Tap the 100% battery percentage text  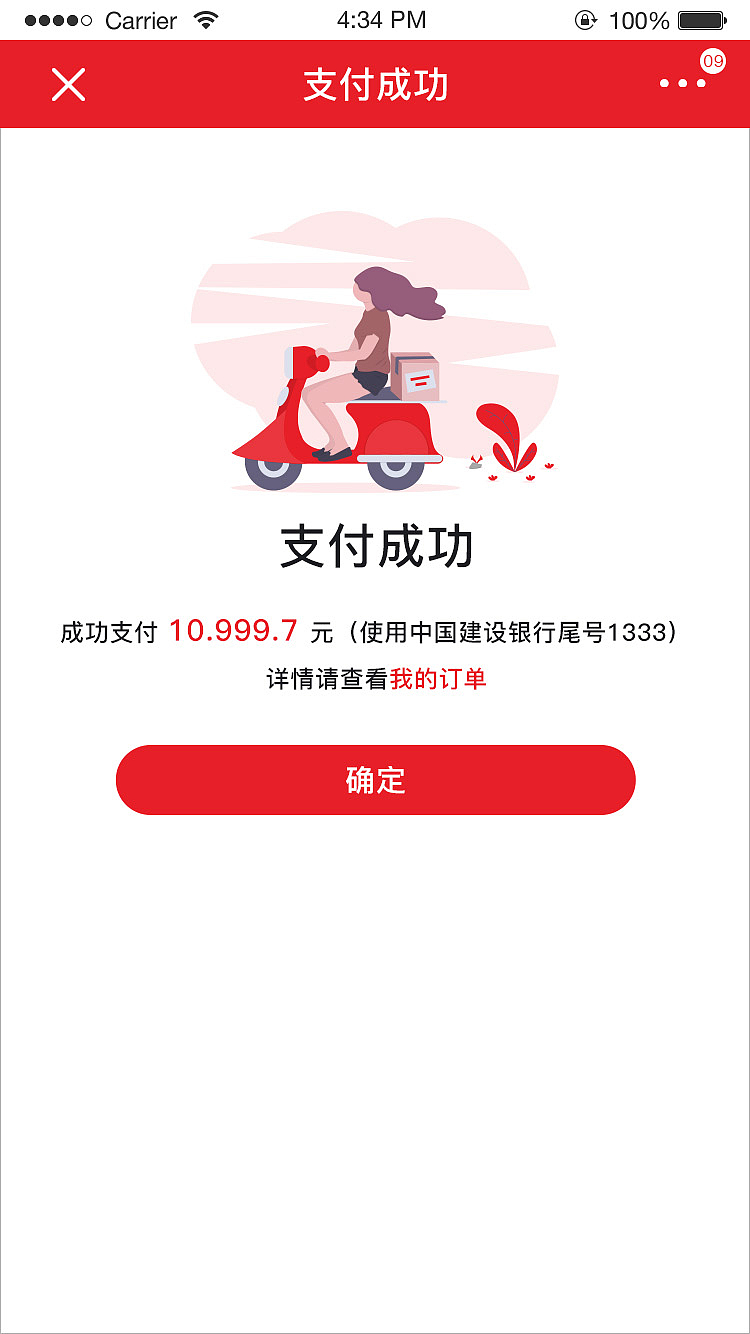[638, 19]
